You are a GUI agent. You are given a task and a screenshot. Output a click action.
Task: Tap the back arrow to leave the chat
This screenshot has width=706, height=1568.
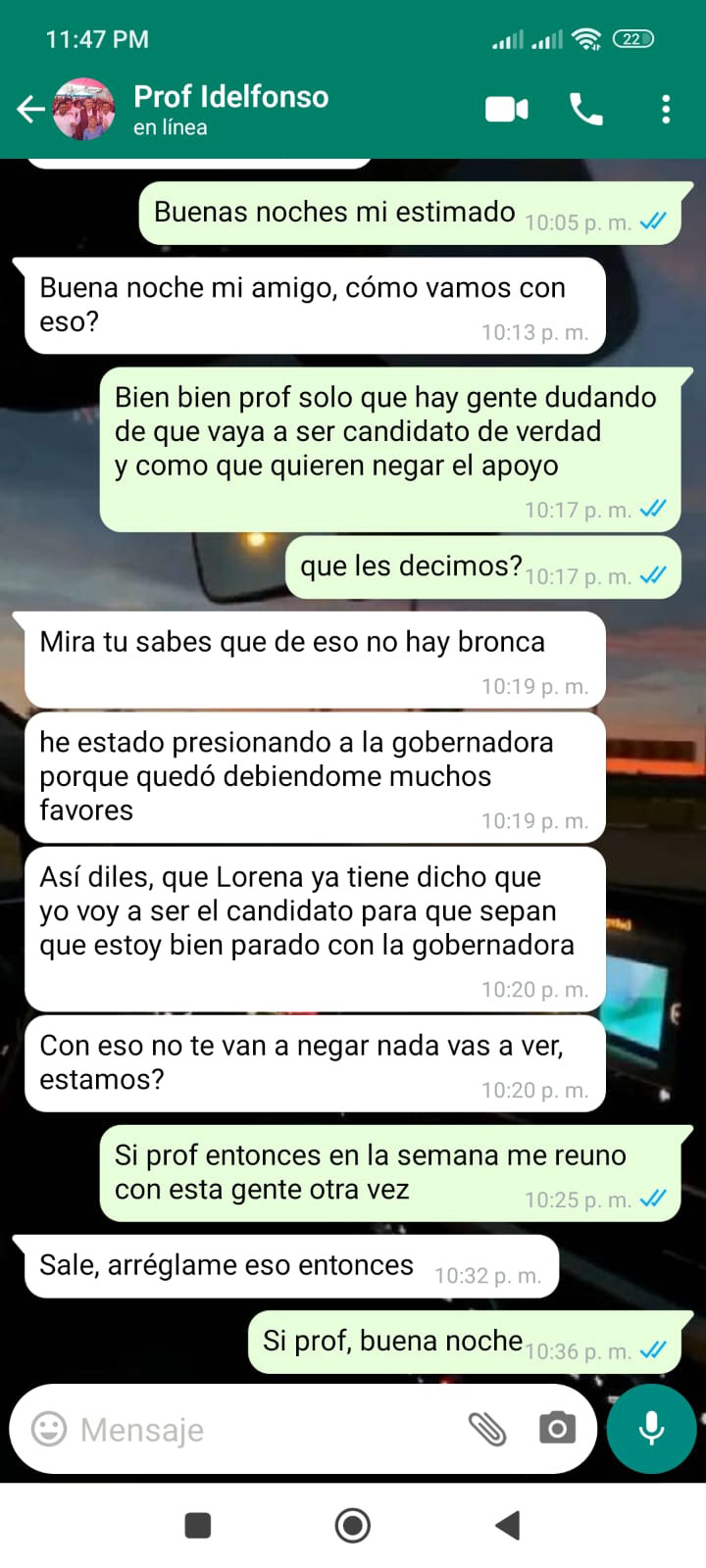click(x=29, y=109)
